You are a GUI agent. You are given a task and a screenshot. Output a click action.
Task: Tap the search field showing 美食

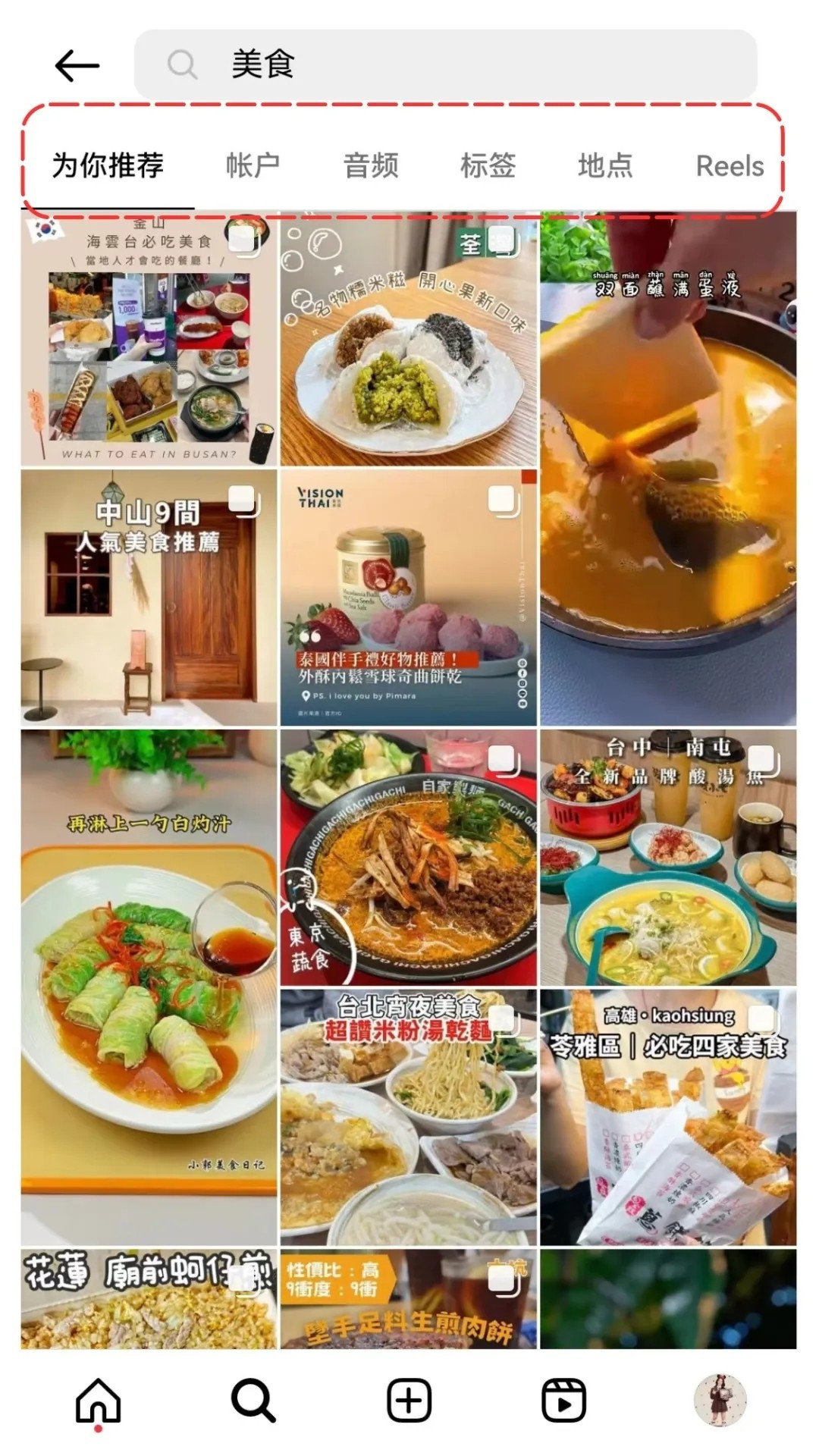click(x=445, y=64)
